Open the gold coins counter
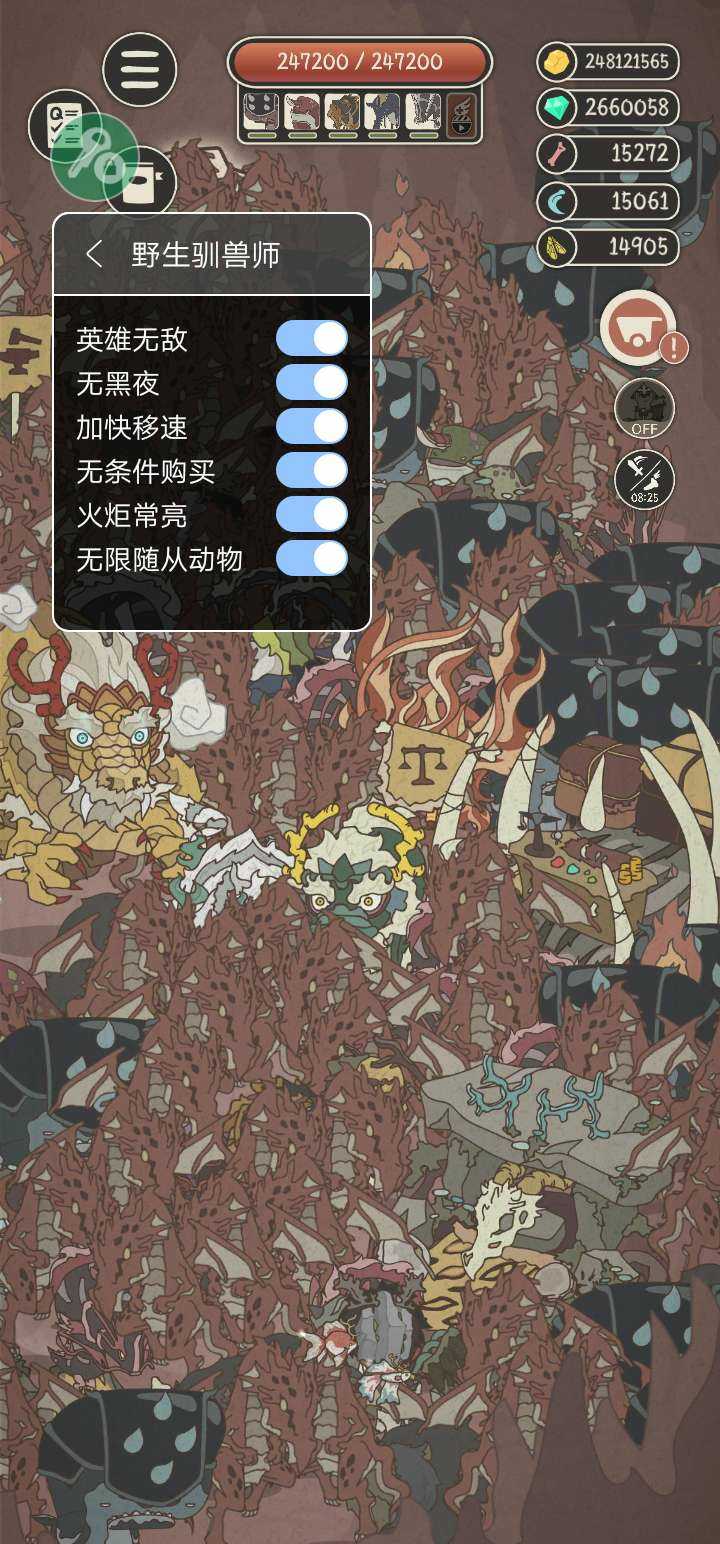The width and height of the screenshot is (720, 1544). (x=608, y=62)
